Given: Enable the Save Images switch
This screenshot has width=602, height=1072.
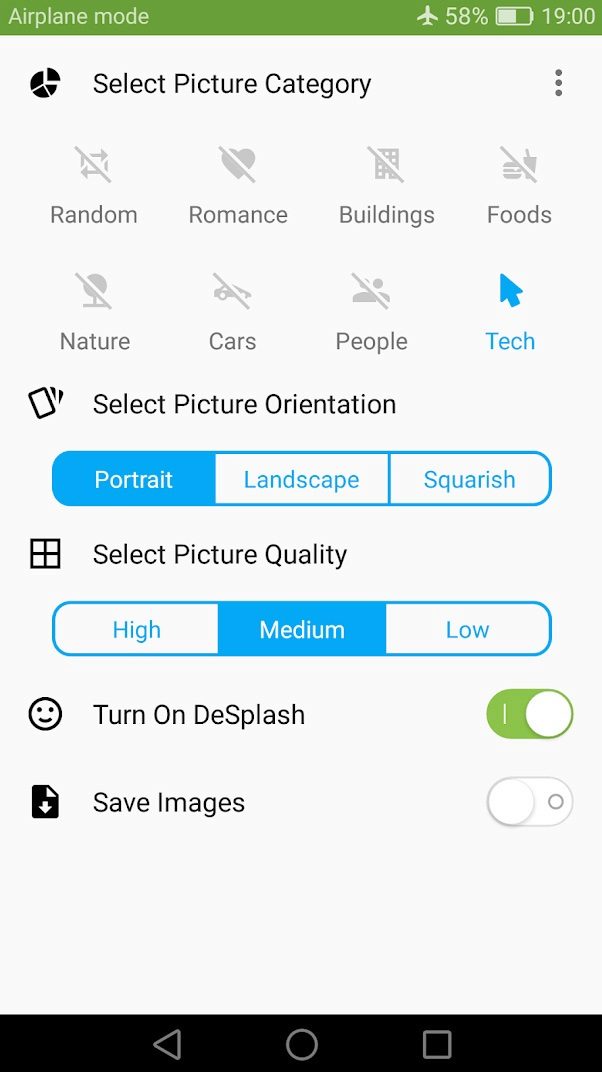Looking at the screenshot, I should 530,801.
